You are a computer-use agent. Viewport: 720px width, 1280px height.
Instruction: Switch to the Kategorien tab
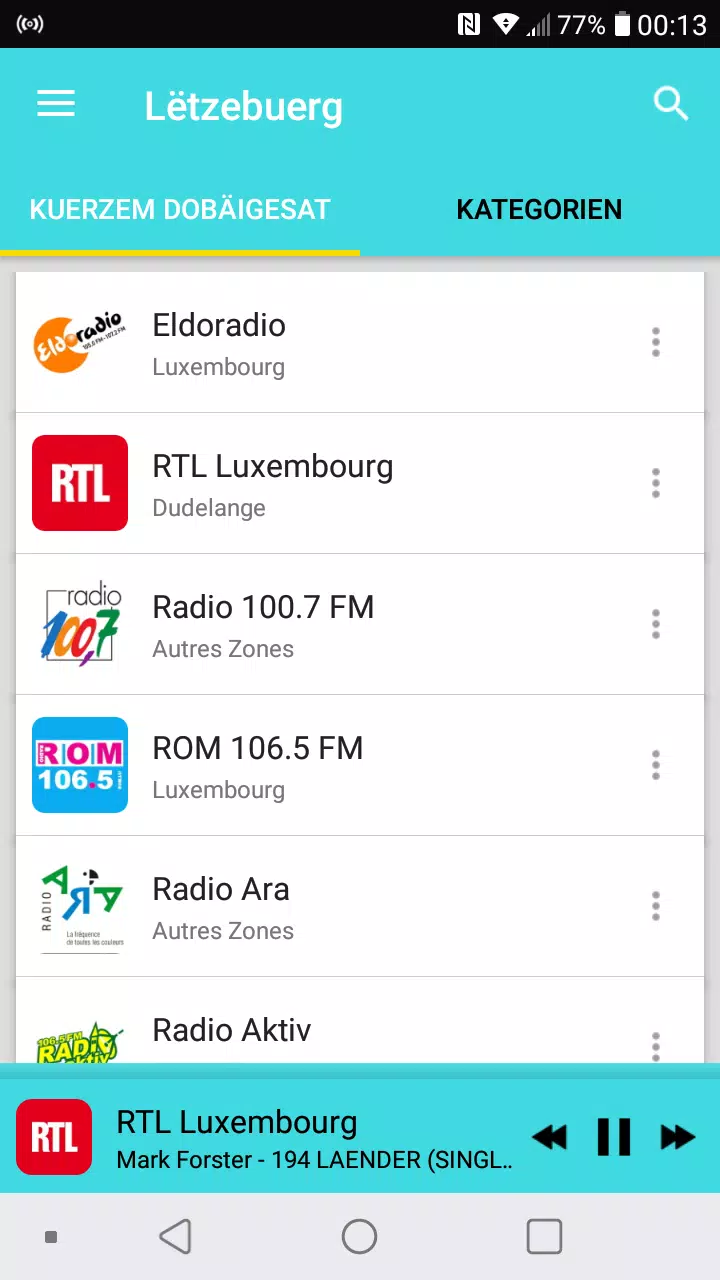[x=539, y=209]
